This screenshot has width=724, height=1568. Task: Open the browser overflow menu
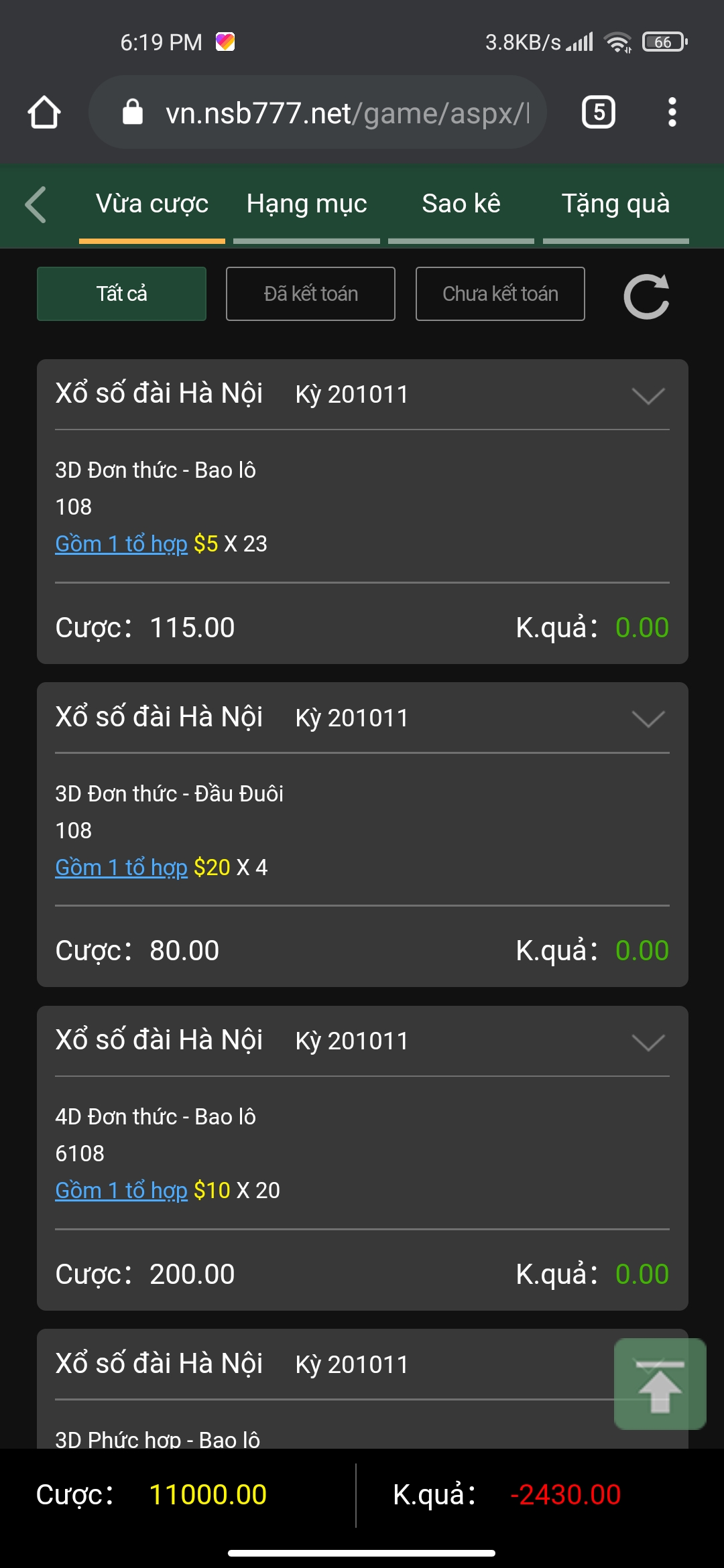672,112
